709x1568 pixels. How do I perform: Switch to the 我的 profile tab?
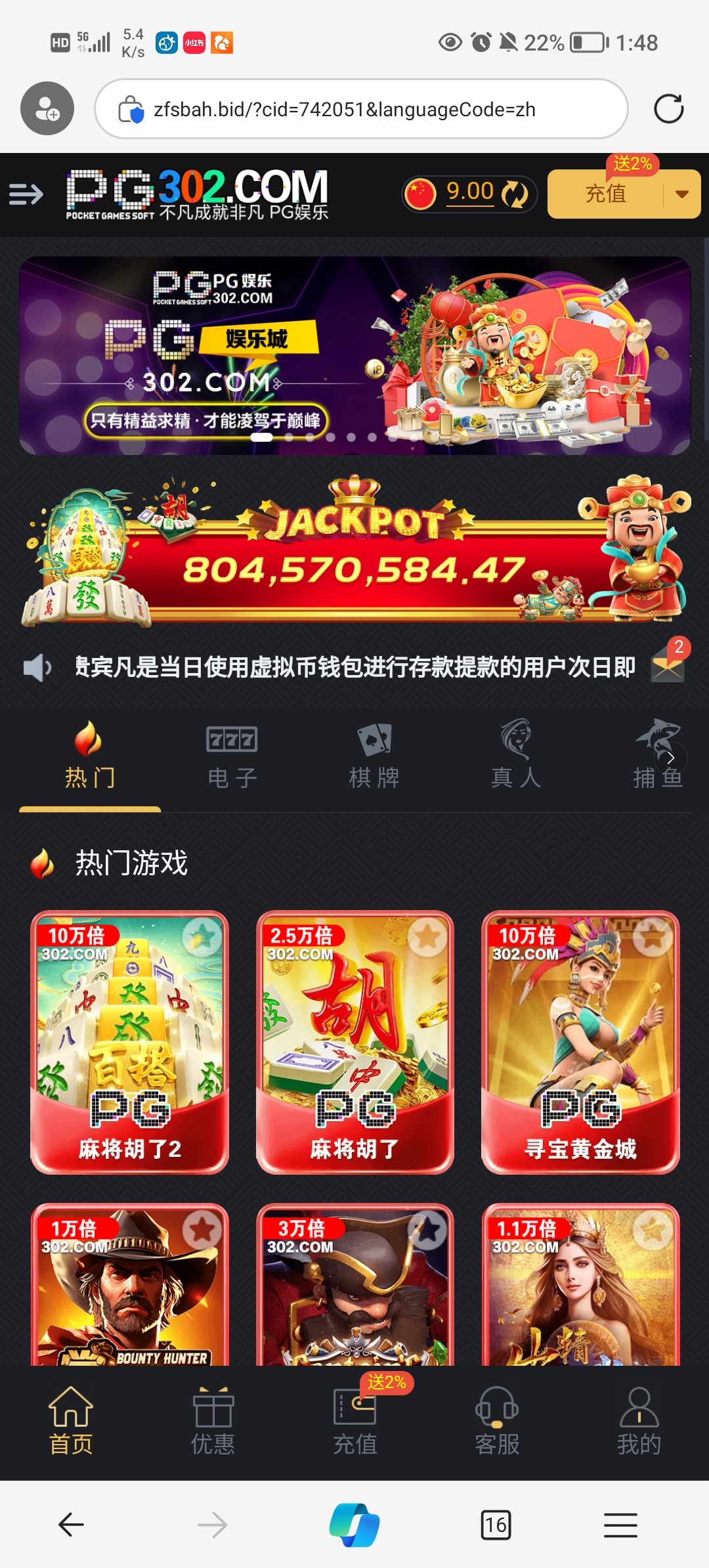tap(639, 1421)
